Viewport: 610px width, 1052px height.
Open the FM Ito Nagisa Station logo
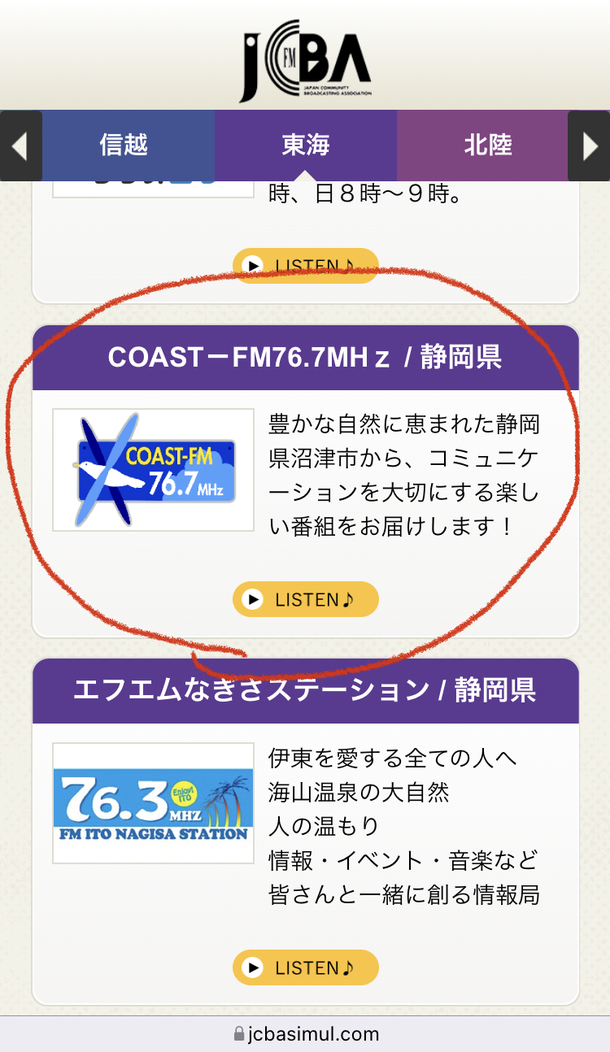(x=153, y=803)
